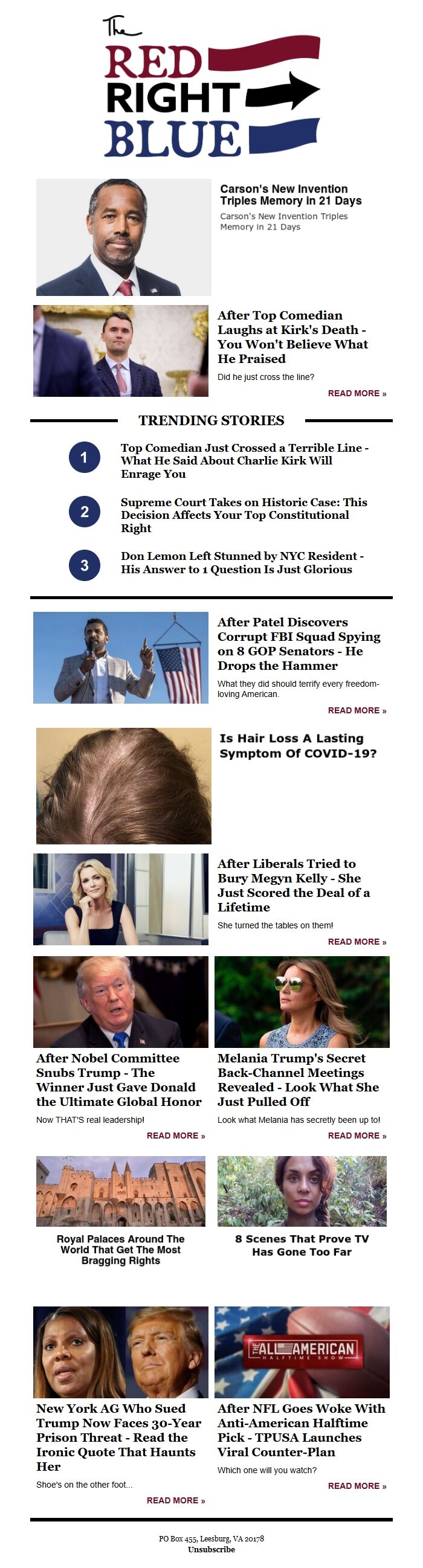Screen dimensions: 423x1568
Task: Open the Megyn Kelly story photo
Action: click(x=120, y=899)
